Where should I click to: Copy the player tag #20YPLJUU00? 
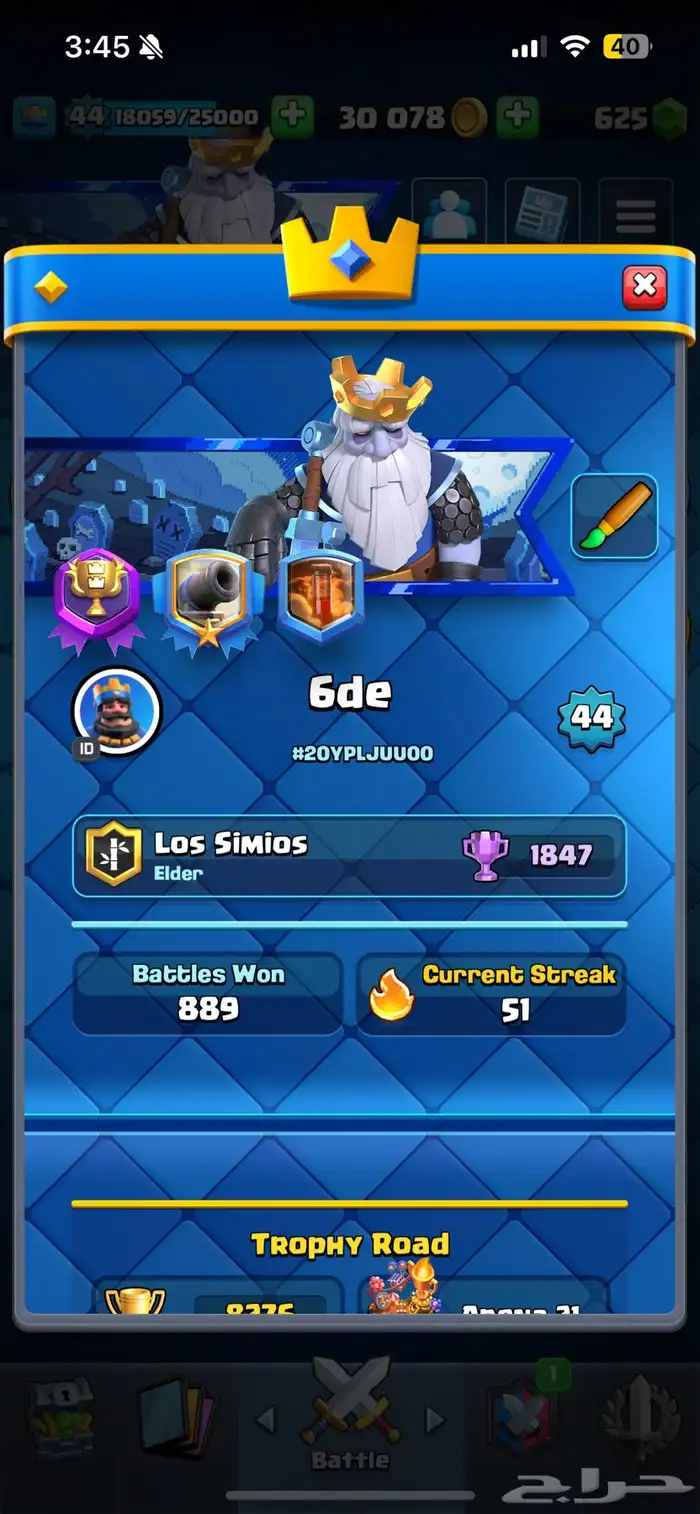[362, 753]
